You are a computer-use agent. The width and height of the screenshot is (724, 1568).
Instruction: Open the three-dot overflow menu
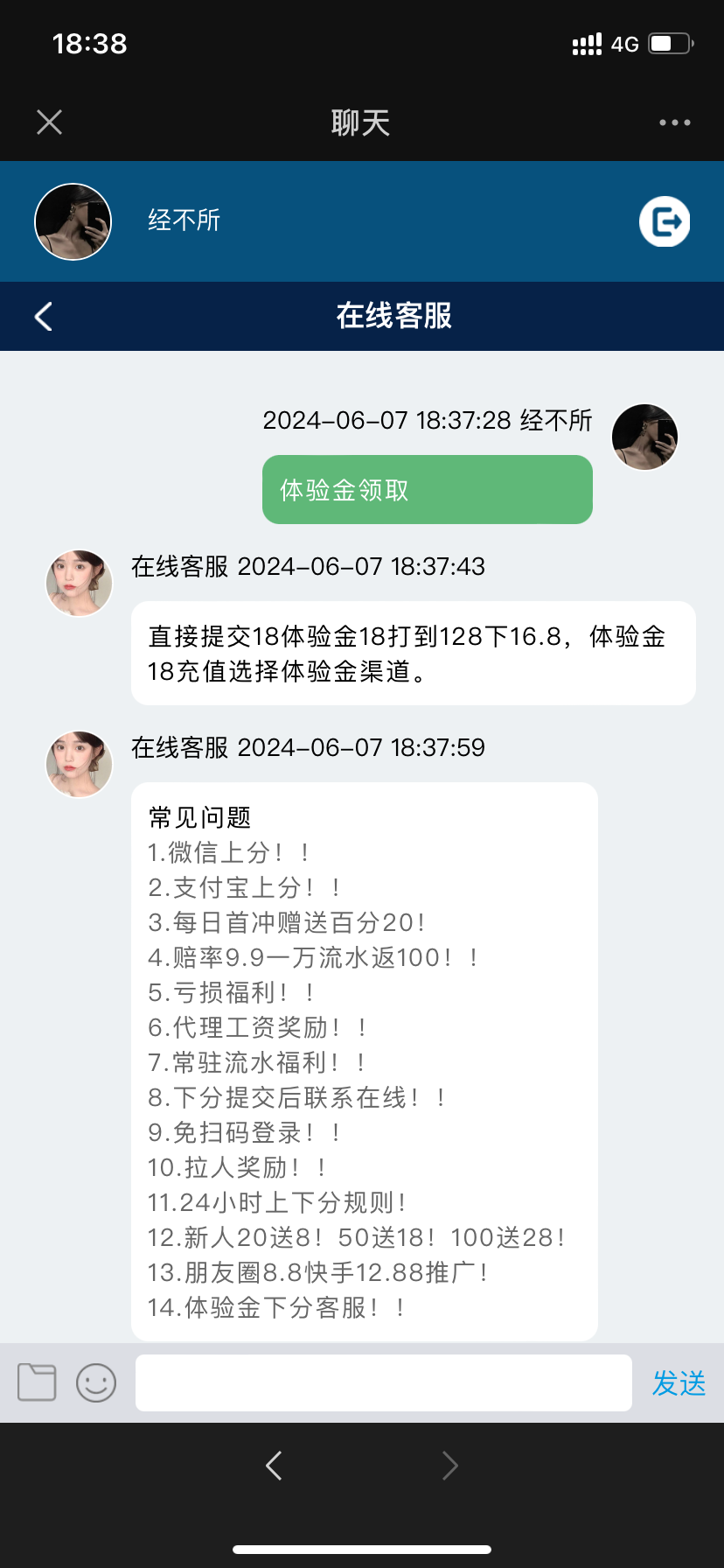(x=674, y=122)
